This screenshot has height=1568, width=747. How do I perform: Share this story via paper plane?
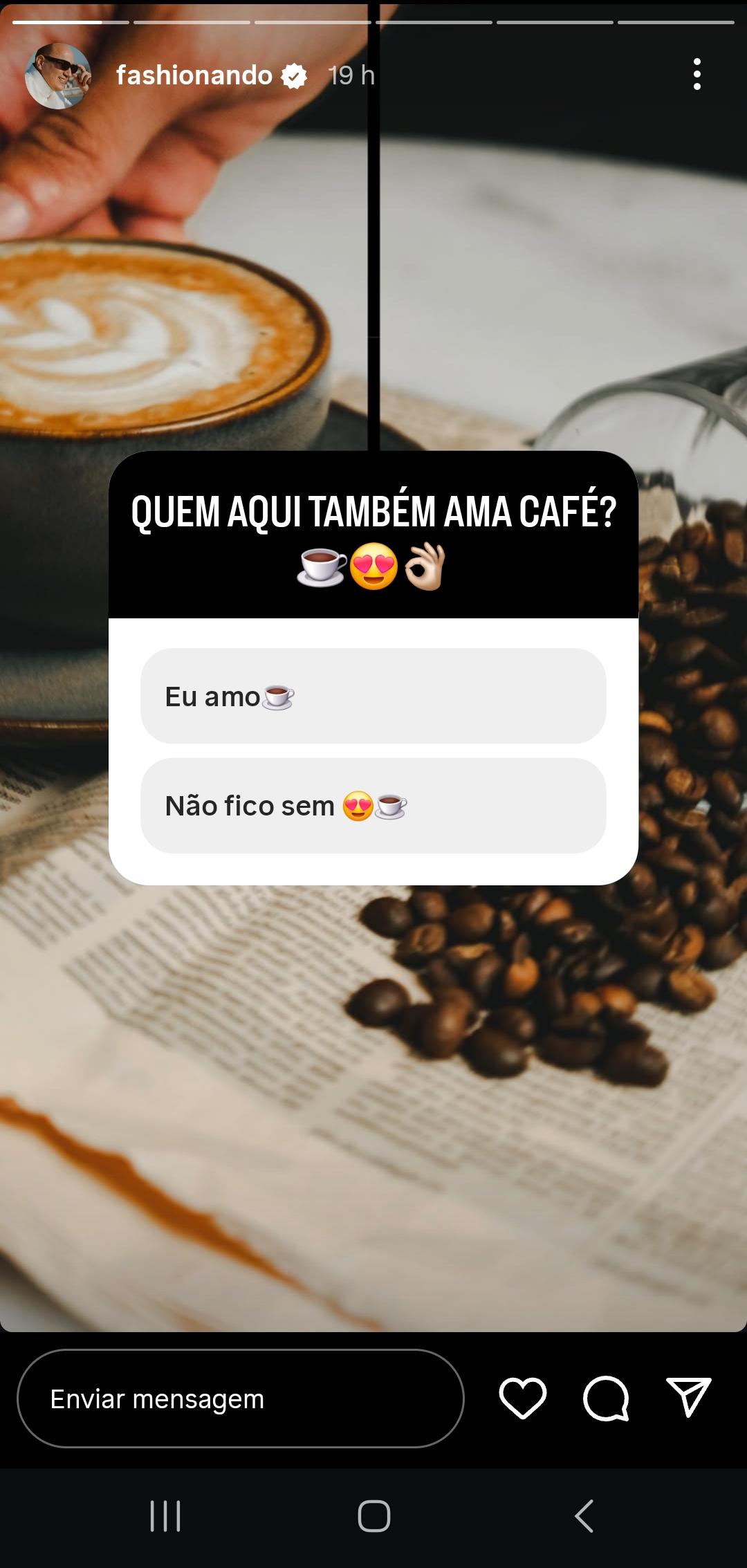[688, 1397]
